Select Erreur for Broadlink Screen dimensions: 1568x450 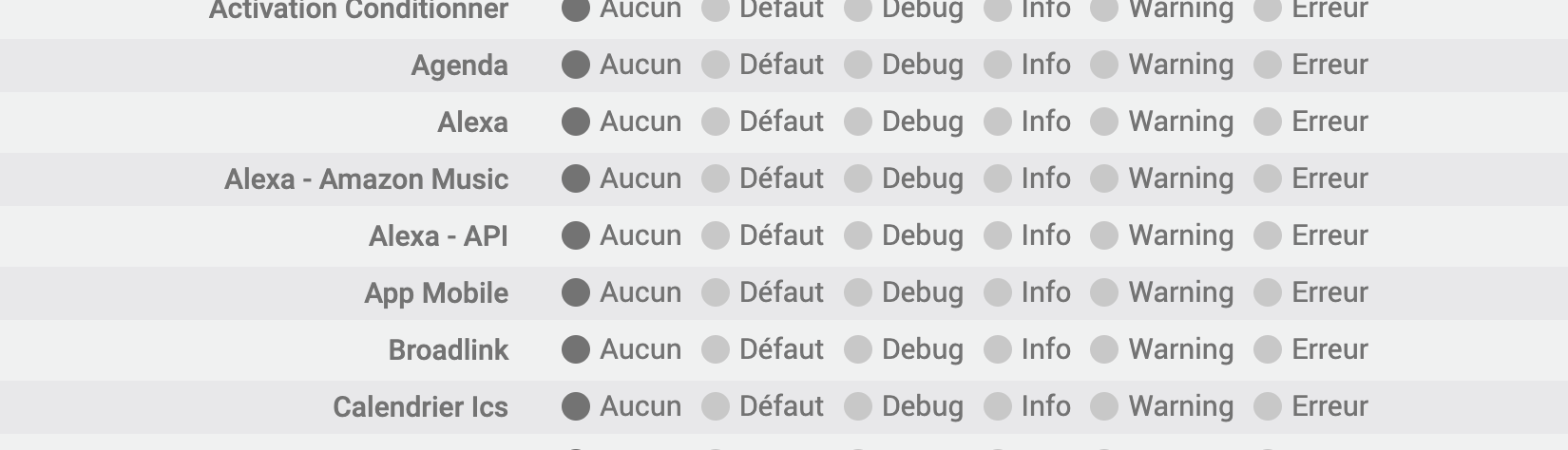[1268, 349]
